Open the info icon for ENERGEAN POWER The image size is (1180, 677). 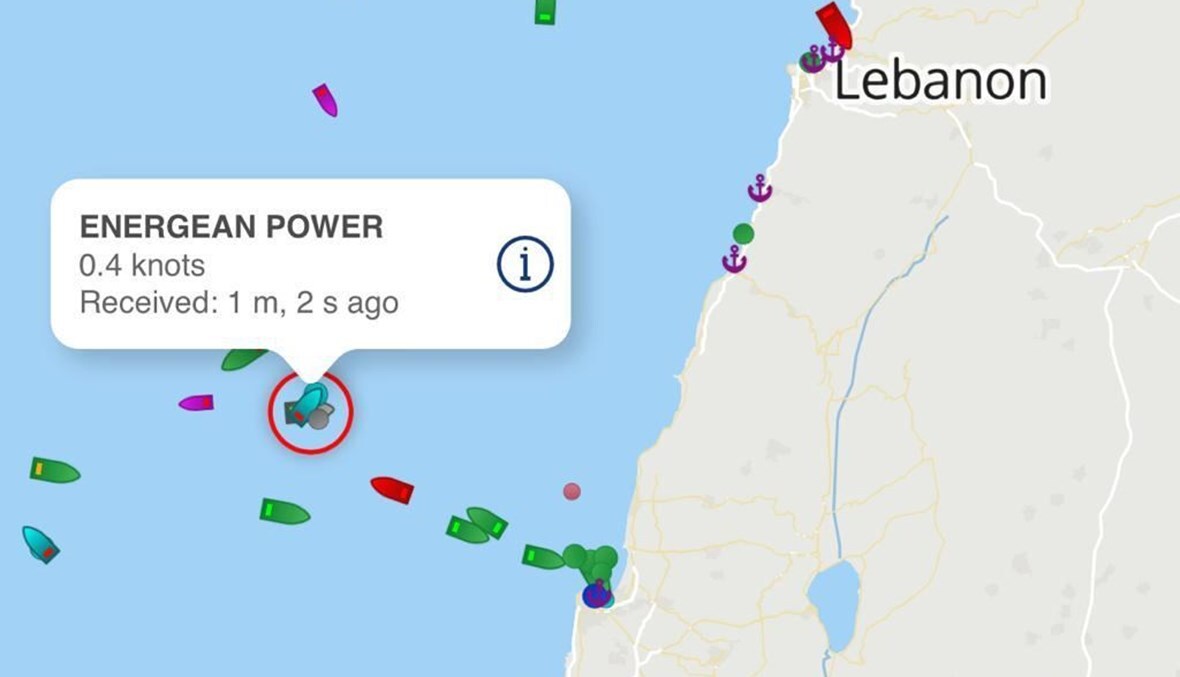tap(525, 264)
